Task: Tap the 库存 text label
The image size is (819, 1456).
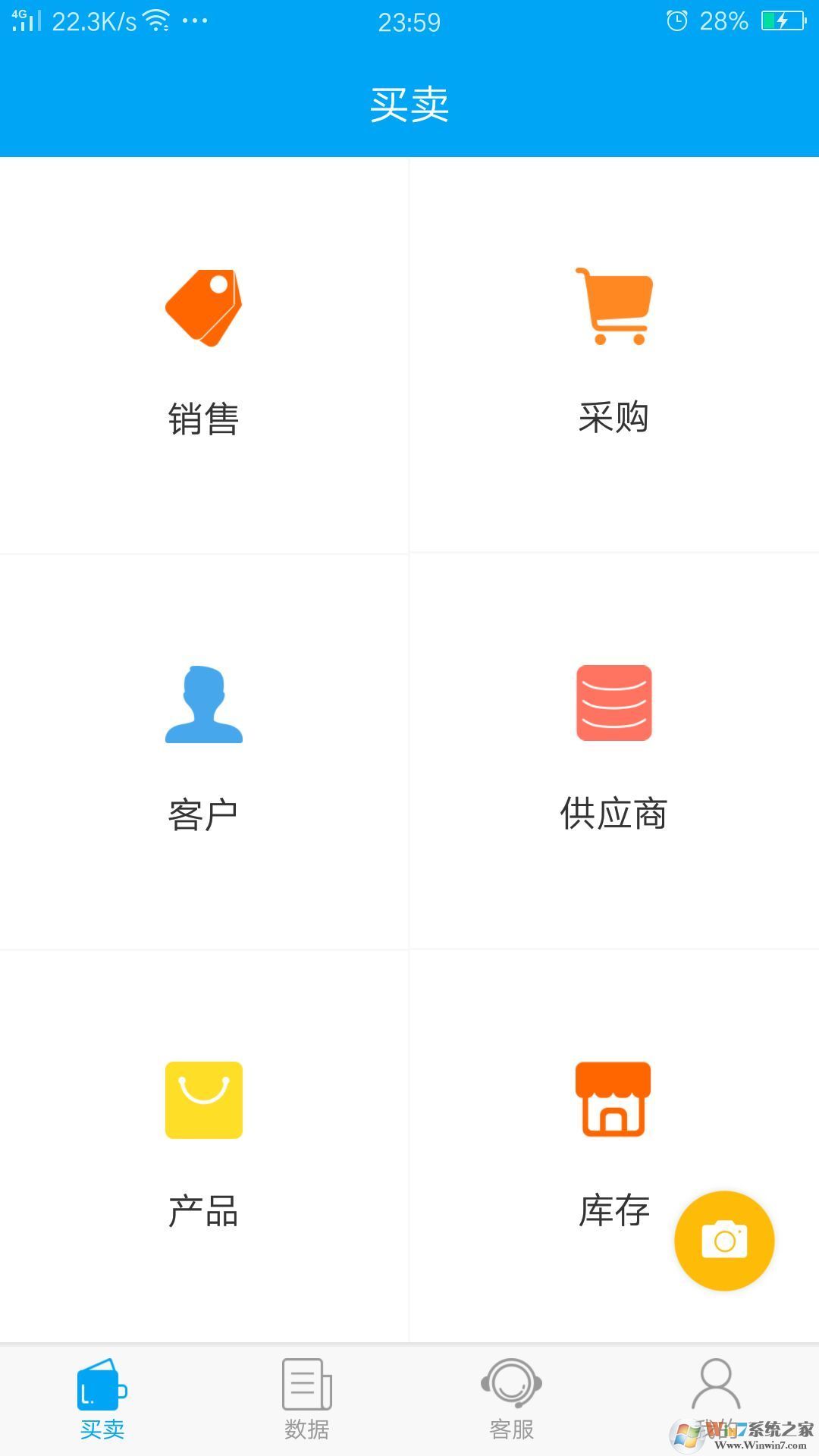Action: (x=614, y=1211)
